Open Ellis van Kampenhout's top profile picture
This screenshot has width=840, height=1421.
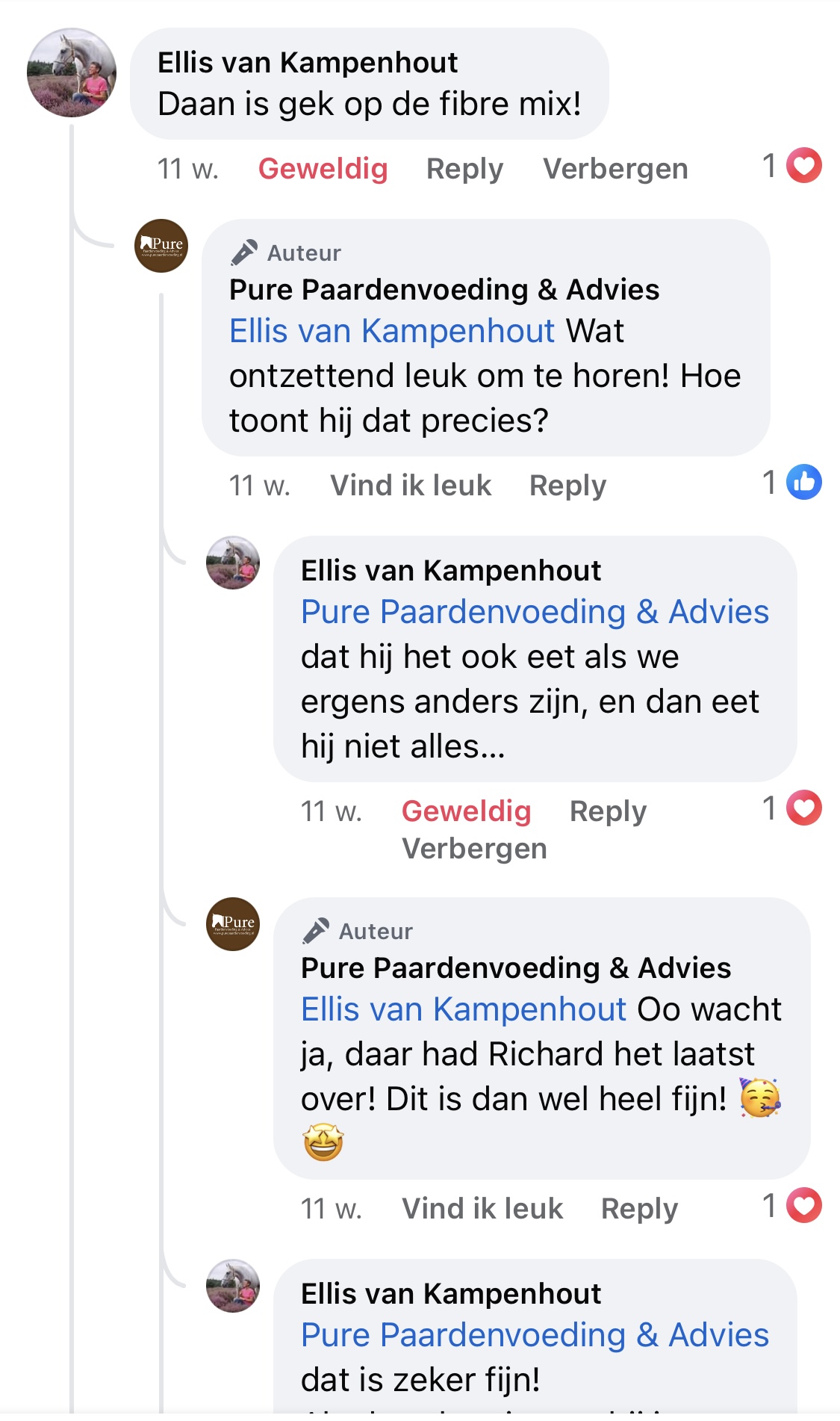coord(72,73)
